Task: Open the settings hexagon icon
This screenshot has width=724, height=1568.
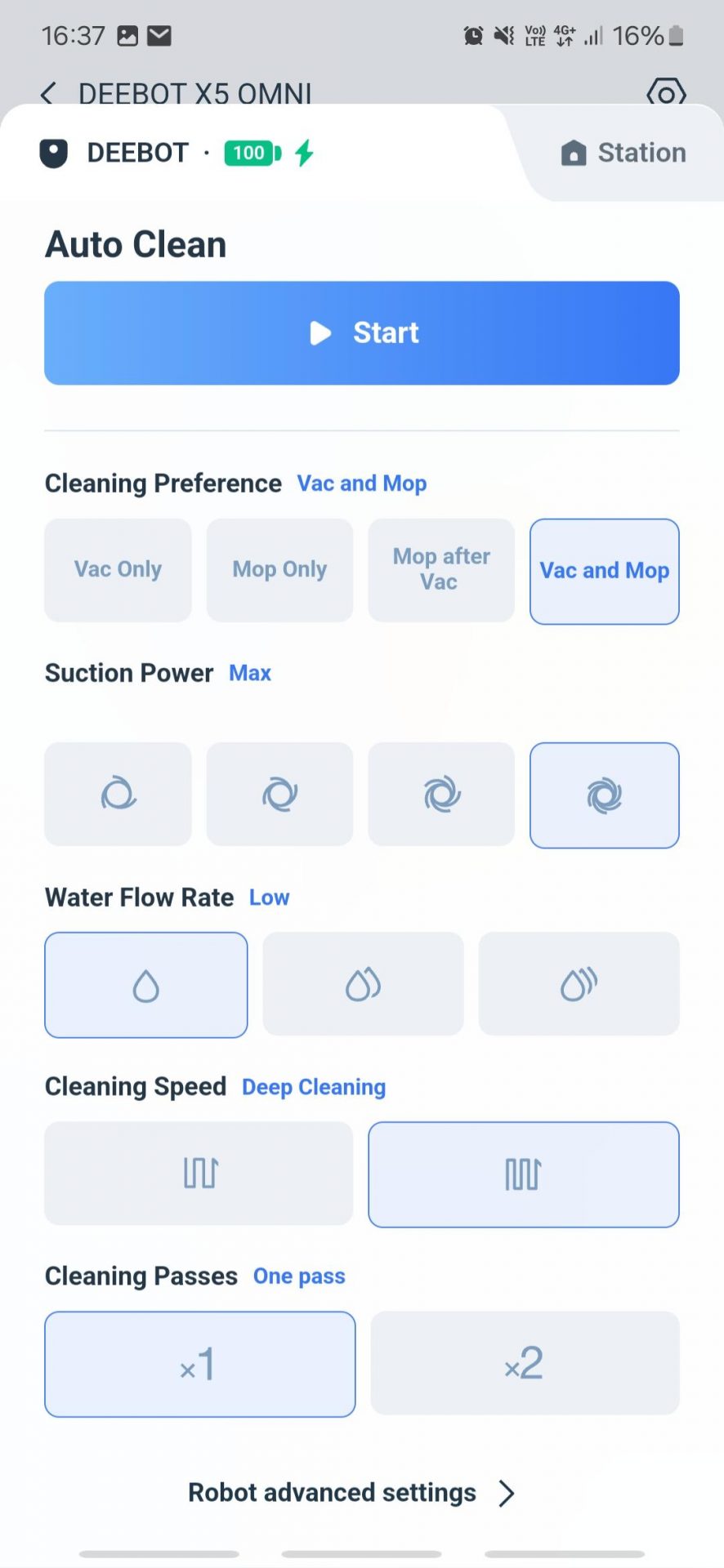Action: coord(666,93)
